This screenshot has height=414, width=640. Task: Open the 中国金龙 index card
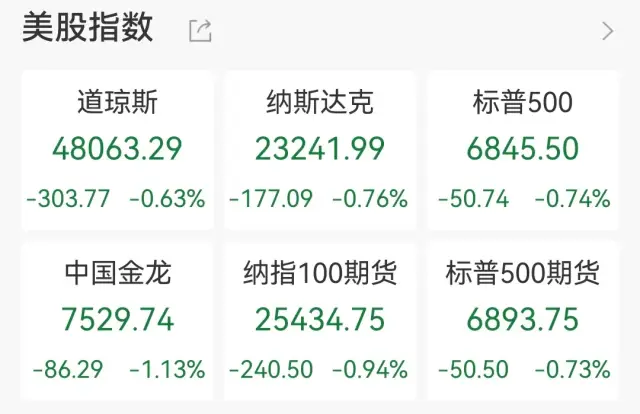point(117,320)
